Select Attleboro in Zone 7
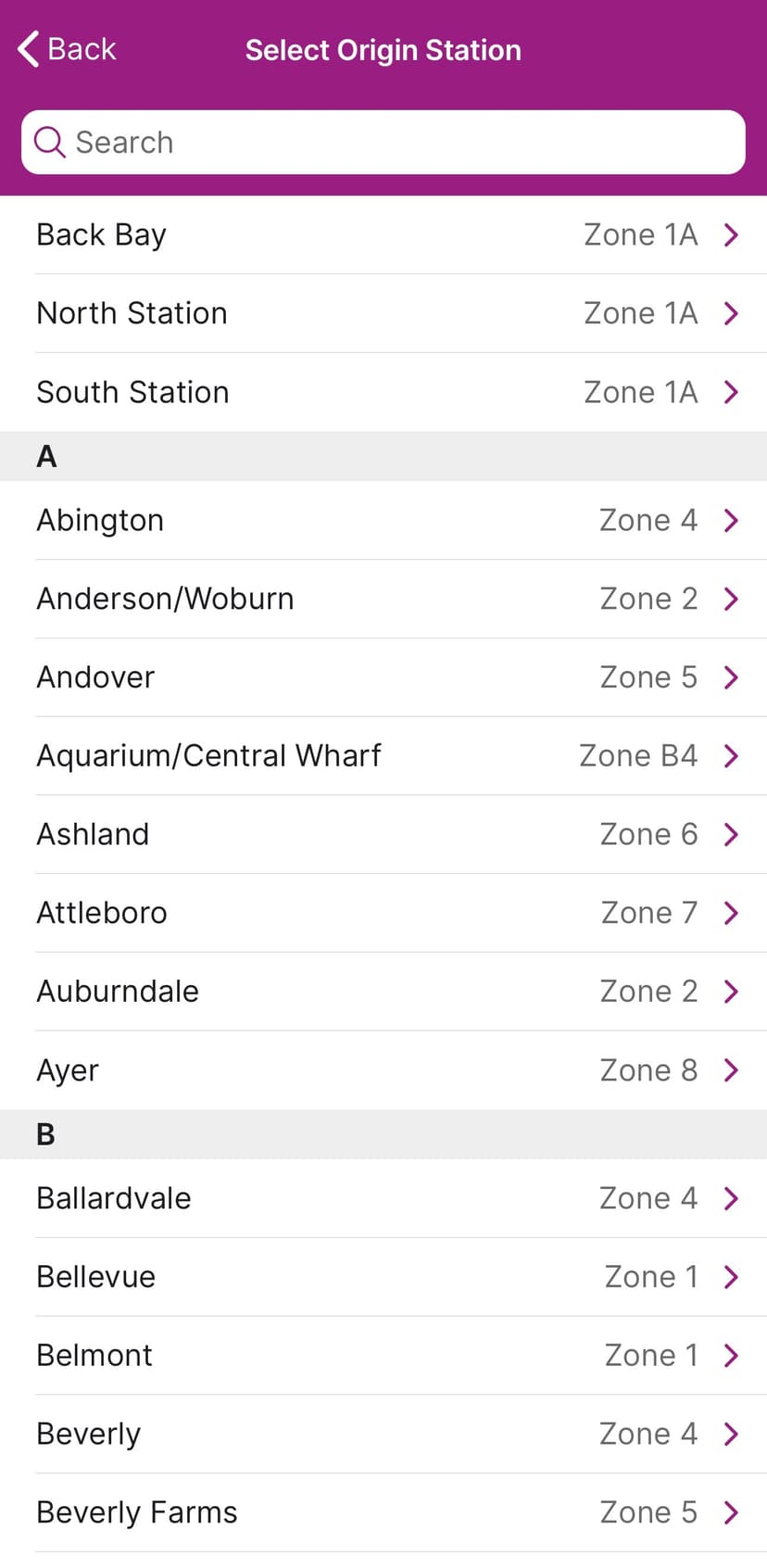767x1568 pixels. (383, 912)
